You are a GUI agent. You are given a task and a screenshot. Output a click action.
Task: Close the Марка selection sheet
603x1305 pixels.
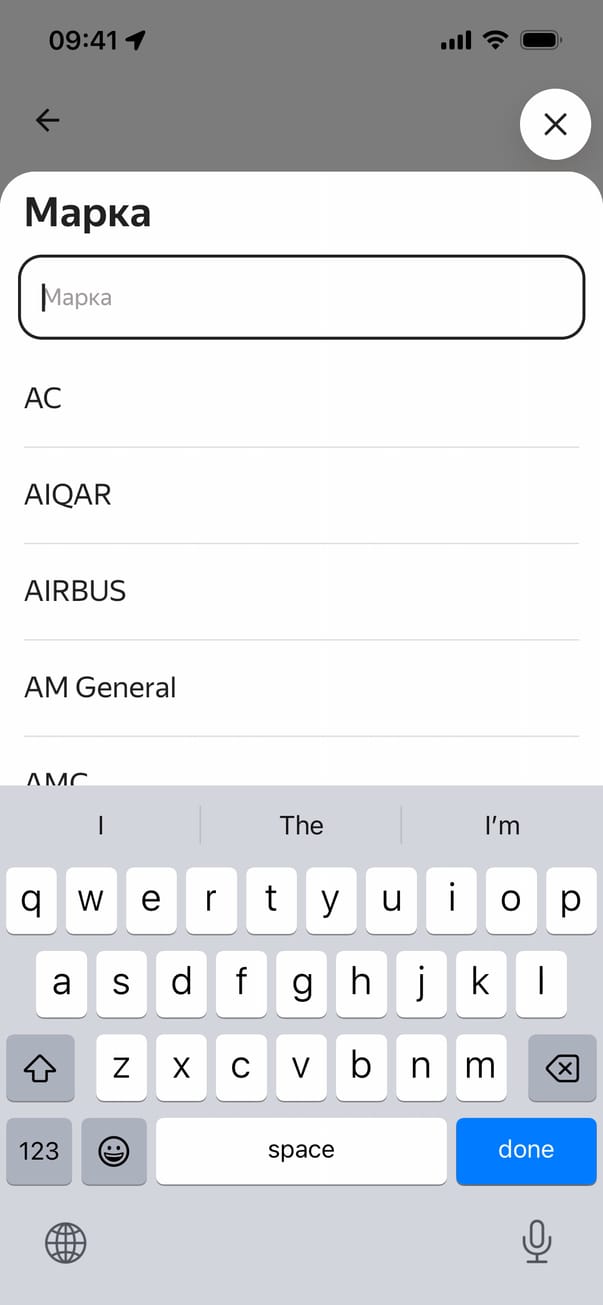pos(555,124)
